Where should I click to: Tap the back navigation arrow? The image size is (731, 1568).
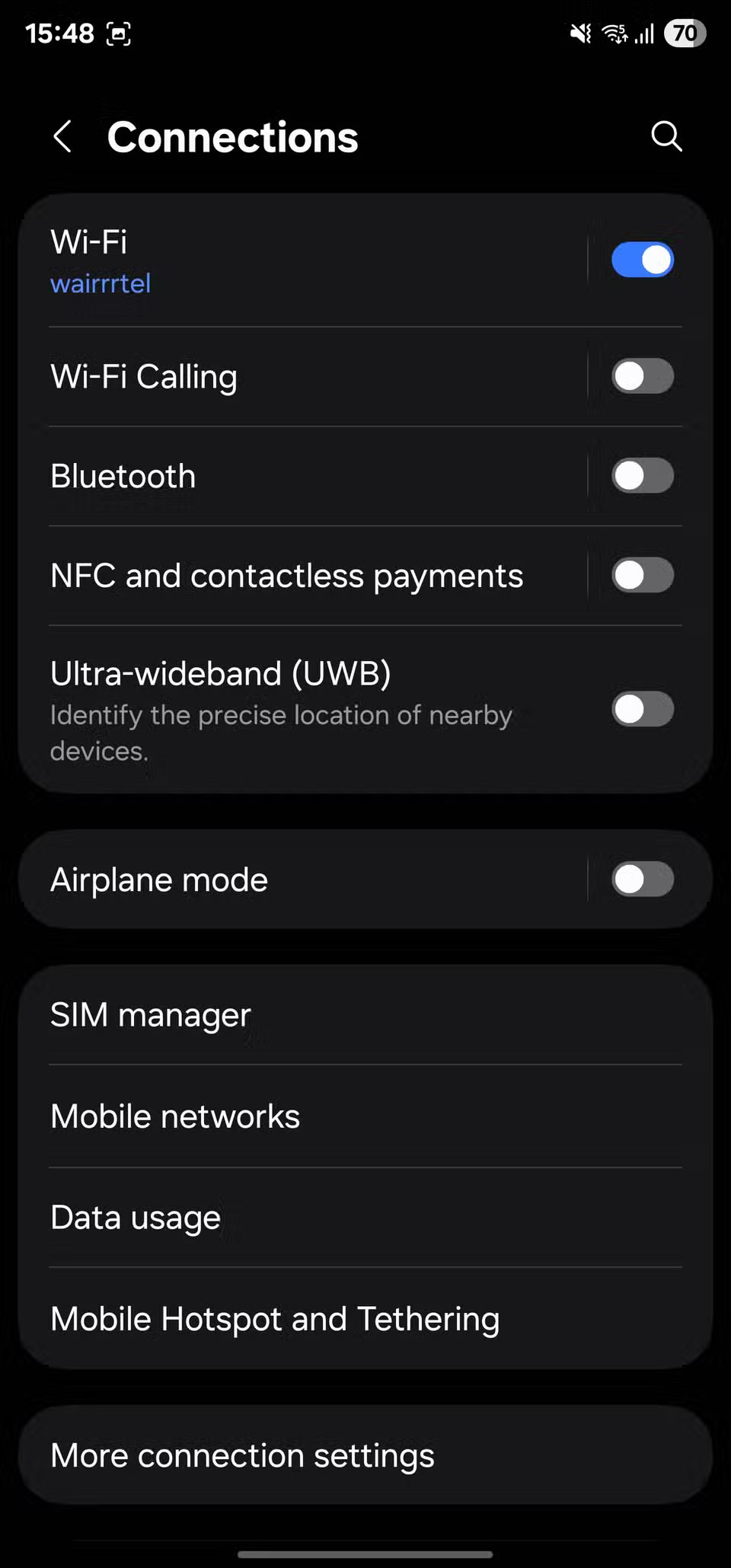[x=62, y=137]
